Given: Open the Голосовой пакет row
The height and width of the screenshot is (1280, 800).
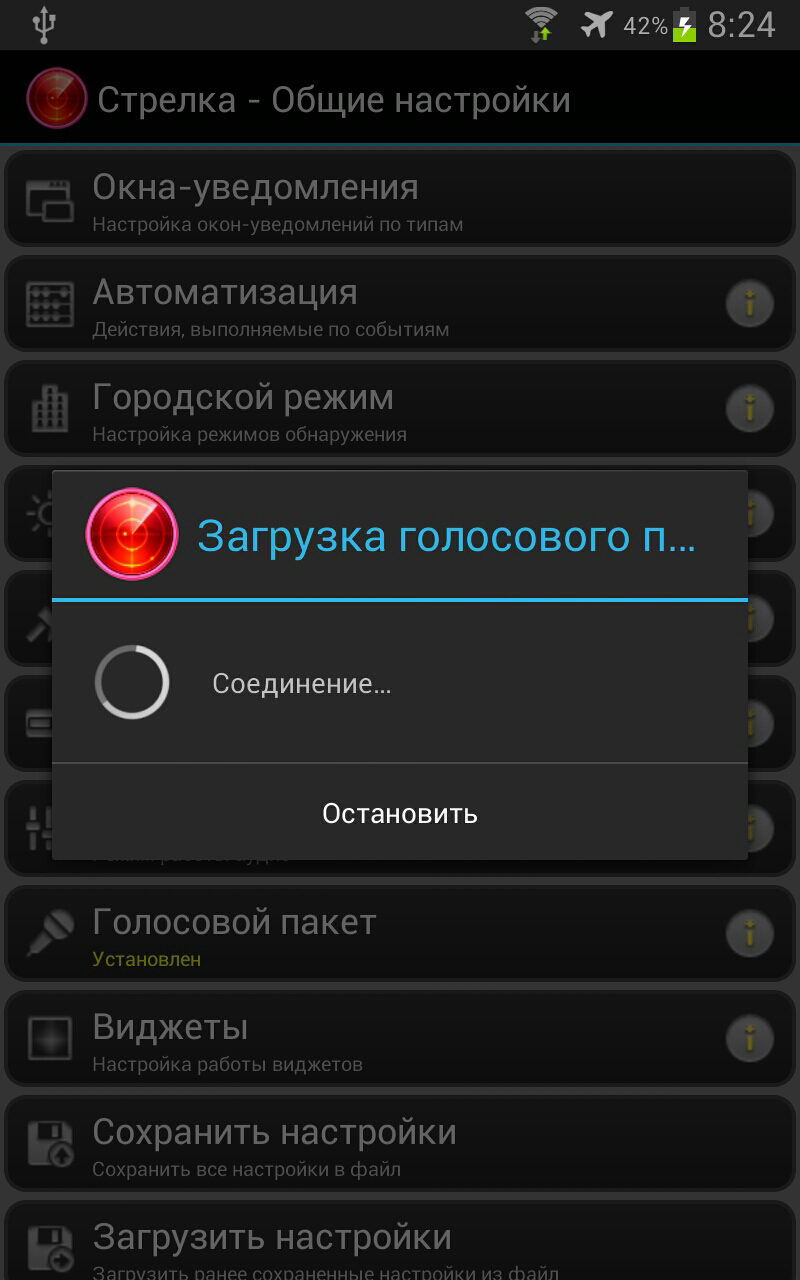Looking at the screenshot, I should pyautogui.click(x=400, y=934).
